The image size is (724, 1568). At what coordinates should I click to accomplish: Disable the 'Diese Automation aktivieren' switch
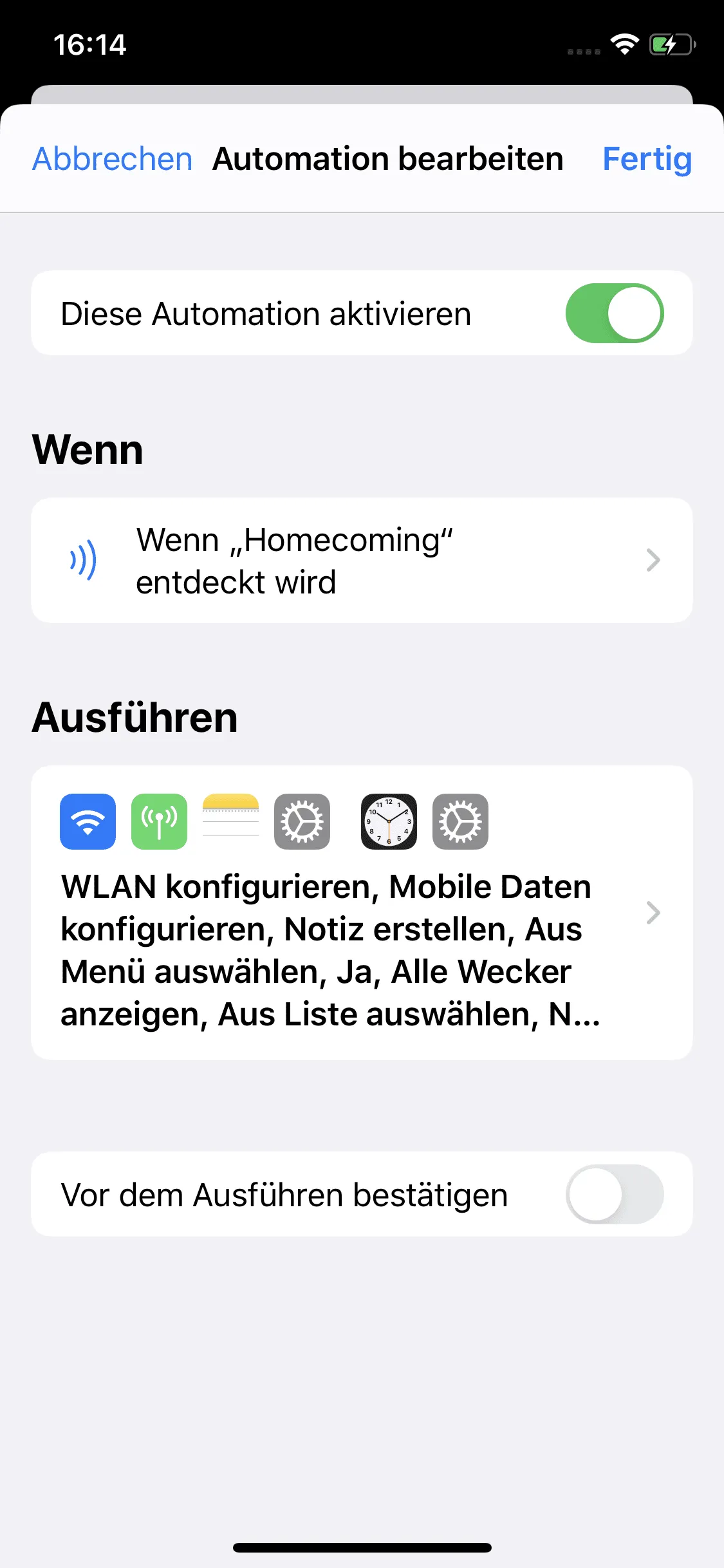pyautogui.click(x=614, y=313)
